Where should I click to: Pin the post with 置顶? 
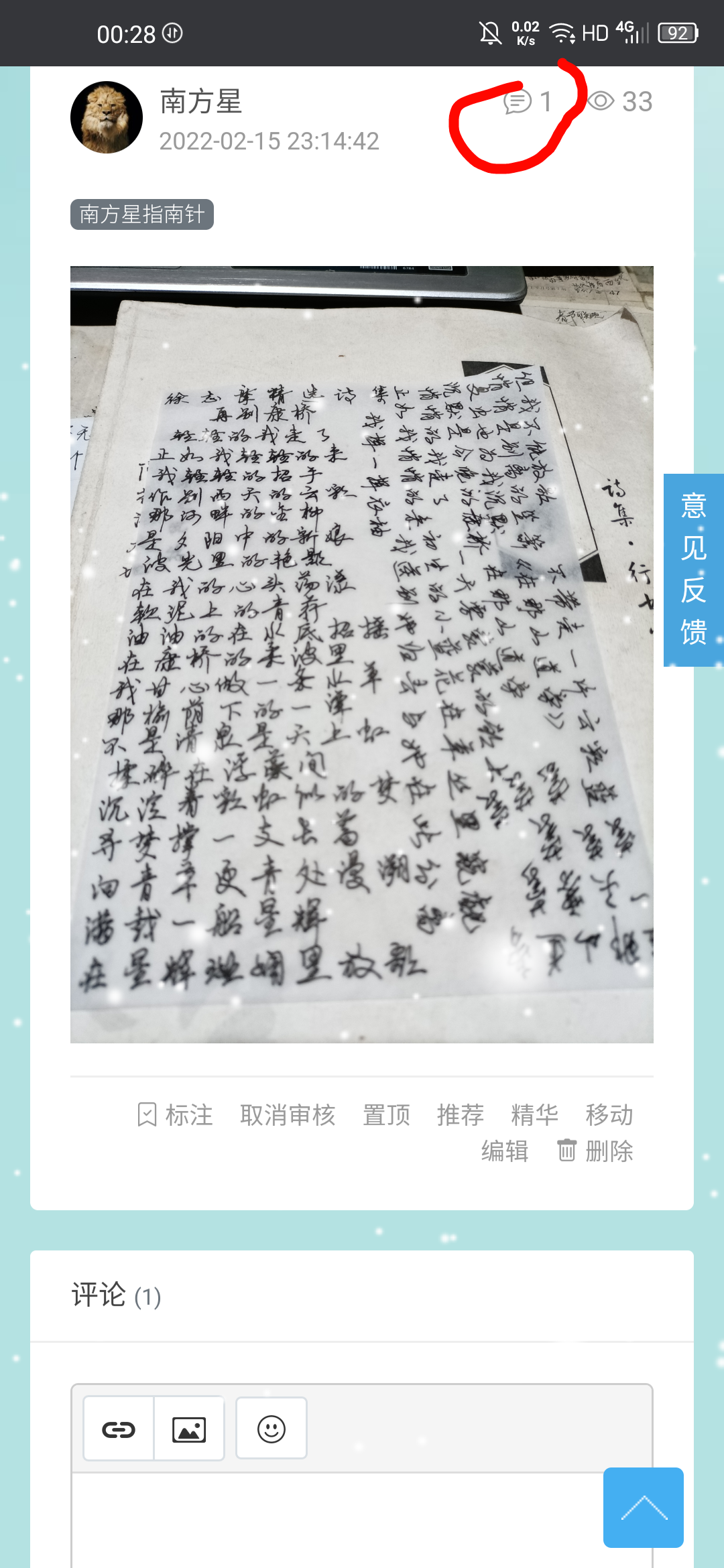click(386, 1115)
